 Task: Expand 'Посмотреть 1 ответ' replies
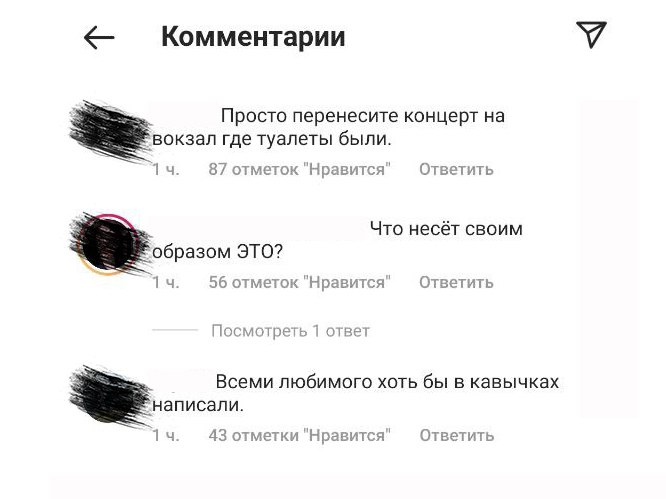[x=290, y=330]
